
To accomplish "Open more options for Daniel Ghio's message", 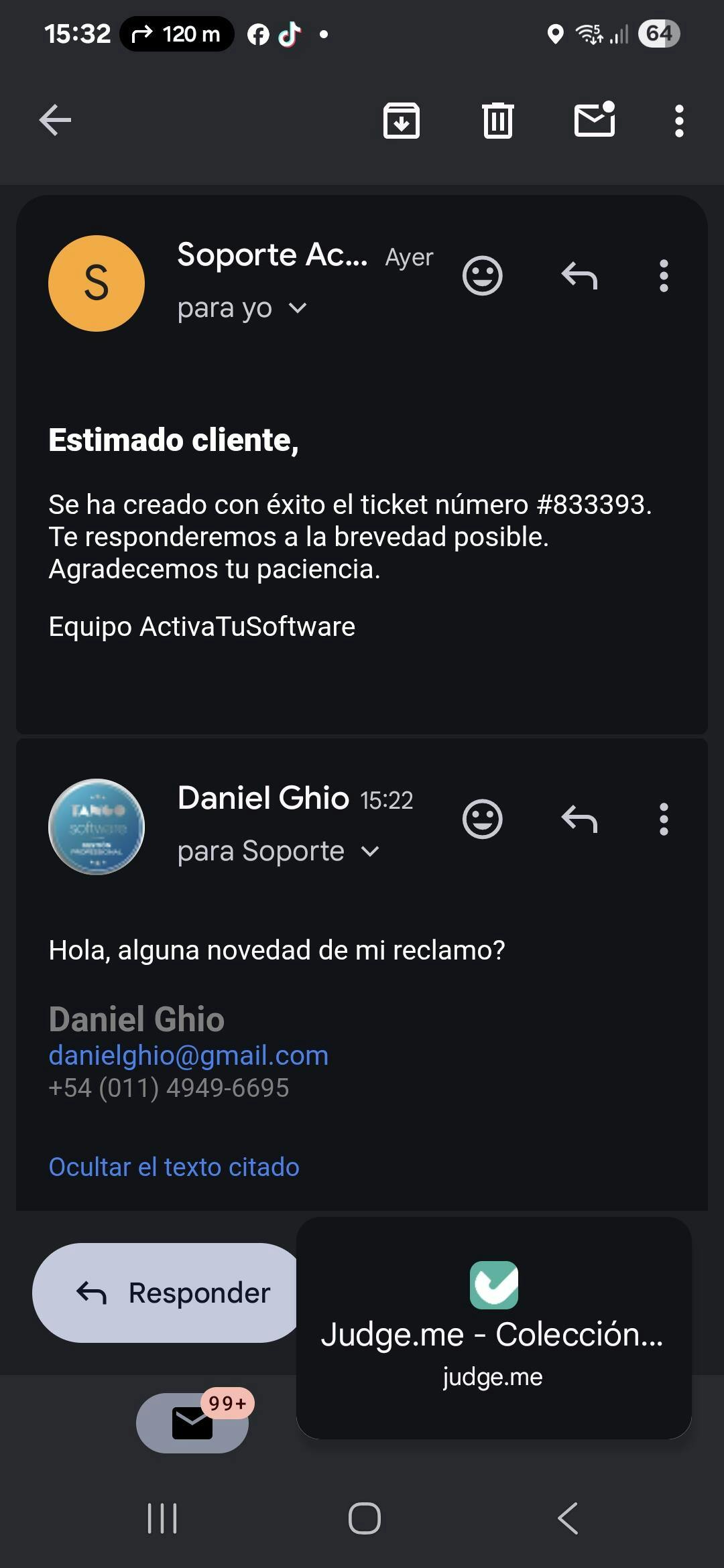I will (664, 819).
